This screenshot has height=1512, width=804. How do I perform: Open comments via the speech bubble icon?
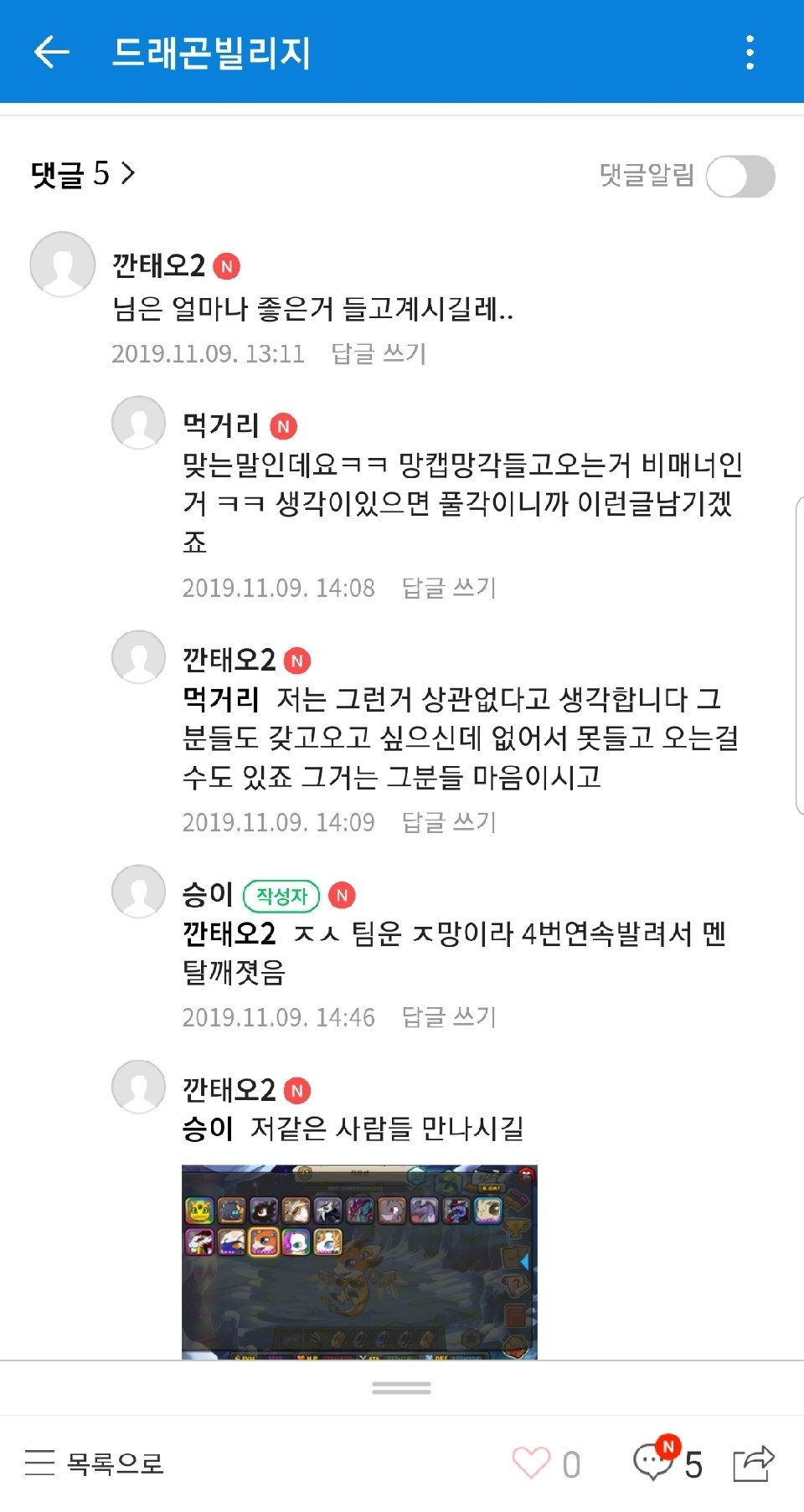click(653, 1463)
